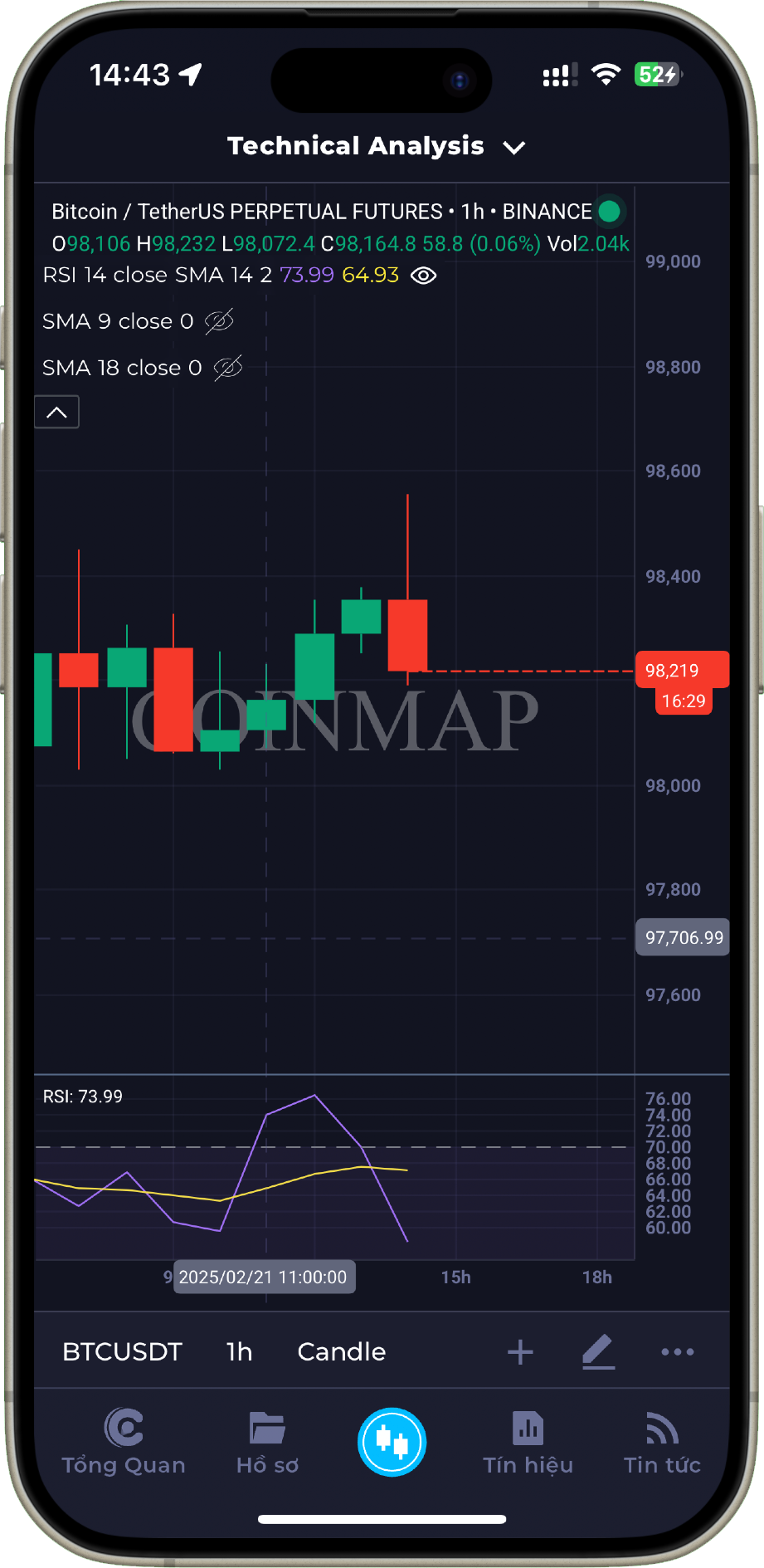The height and width of the screenshot is (1568, 764).
Task: Open the more options menu
Action: tap(677, 1352)
